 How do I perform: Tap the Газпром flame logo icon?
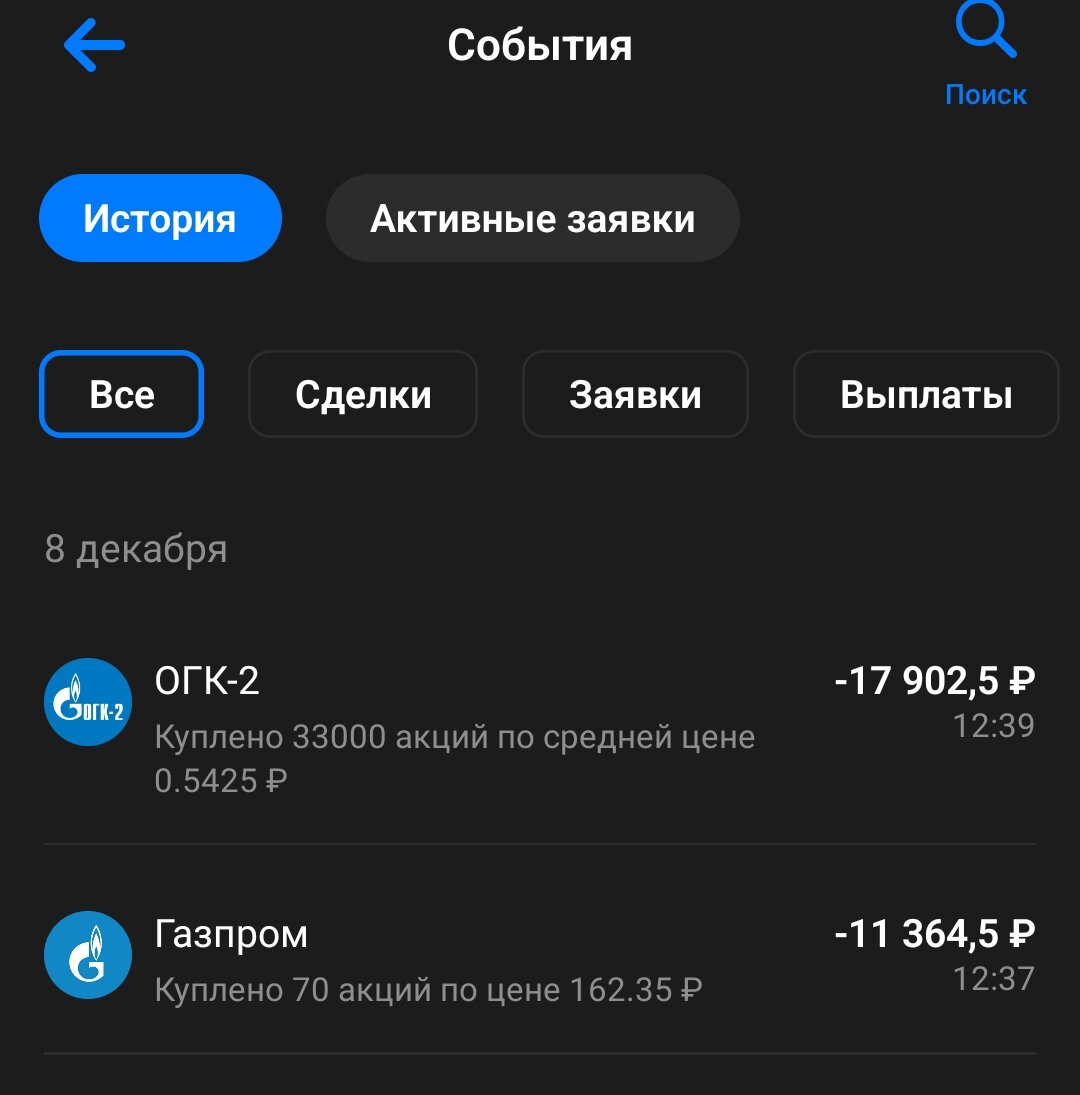88,954
